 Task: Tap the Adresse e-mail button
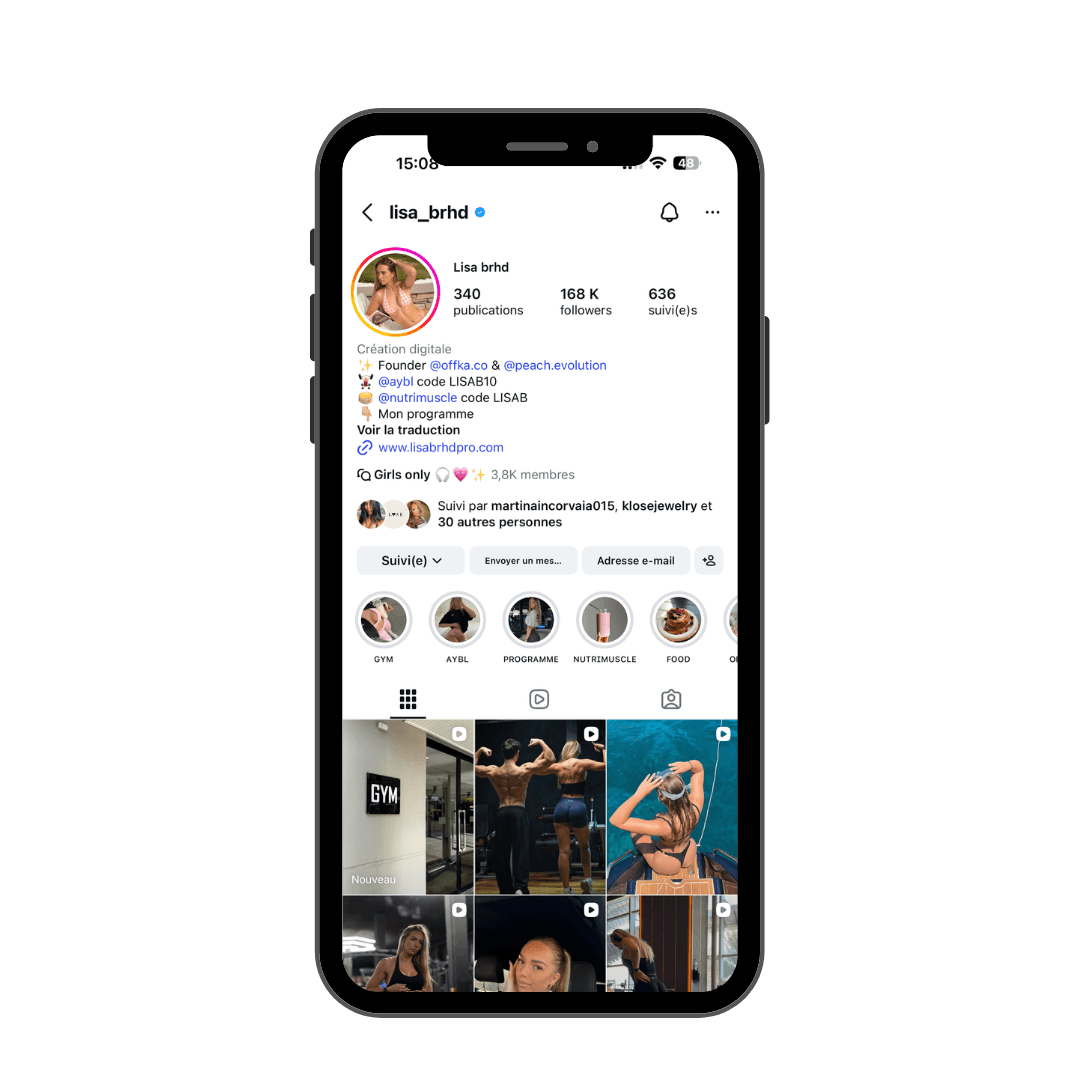(636, 561)
